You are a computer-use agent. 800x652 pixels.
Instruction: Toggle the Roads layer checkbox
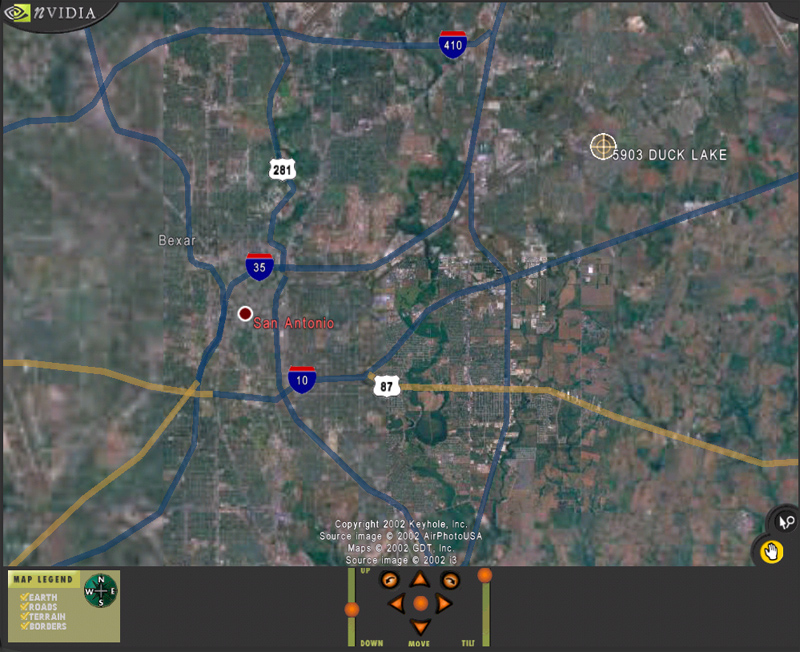(24, 607)
